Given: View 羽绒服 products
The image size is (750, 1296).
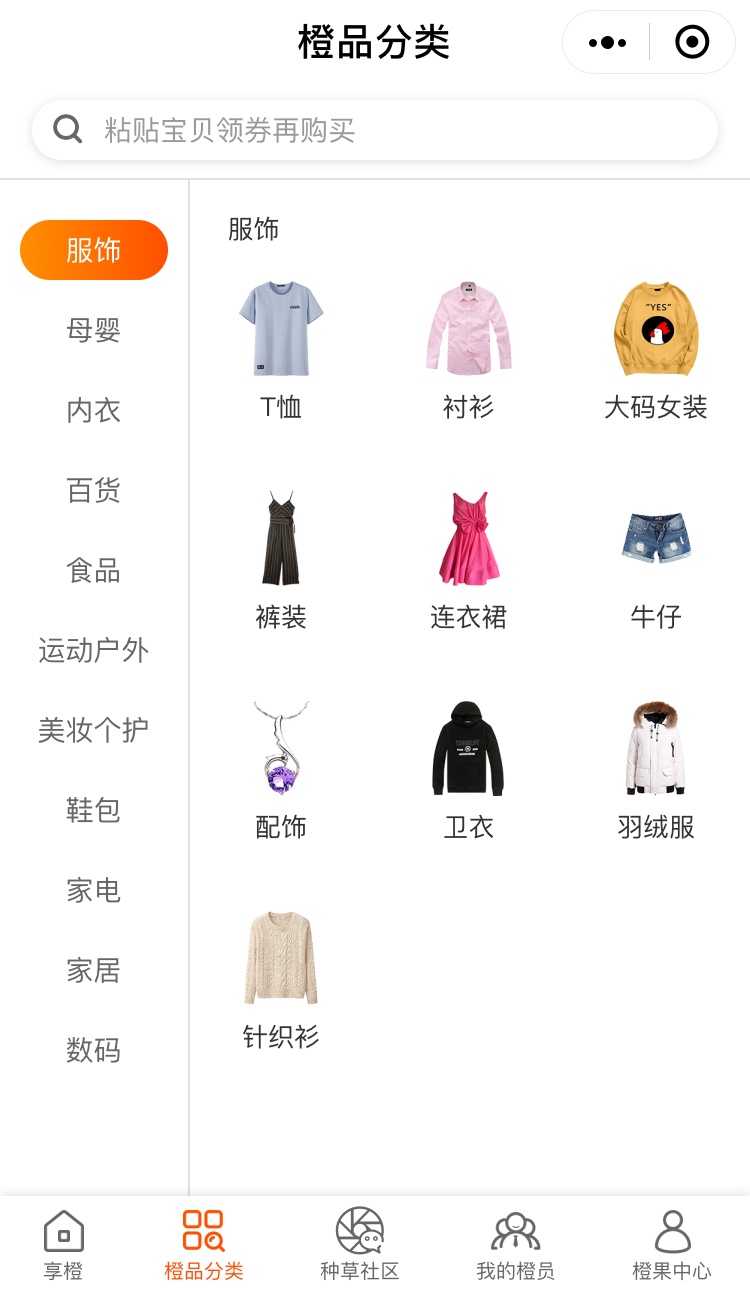Looking at the screenshot, I should (x=656, y=770).
